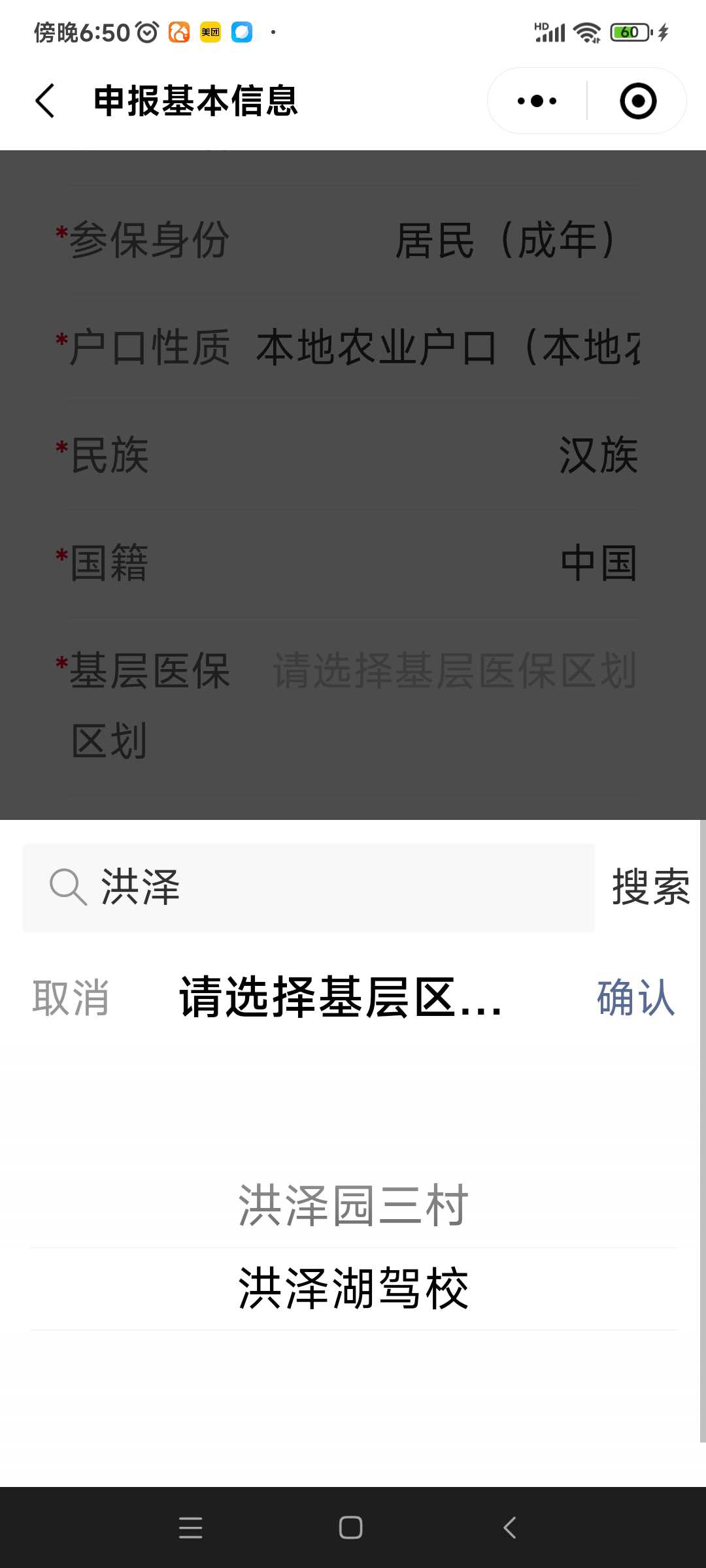Go back from 申报基本信息 page
The image size is (706, 1568).
coord(44,101)
